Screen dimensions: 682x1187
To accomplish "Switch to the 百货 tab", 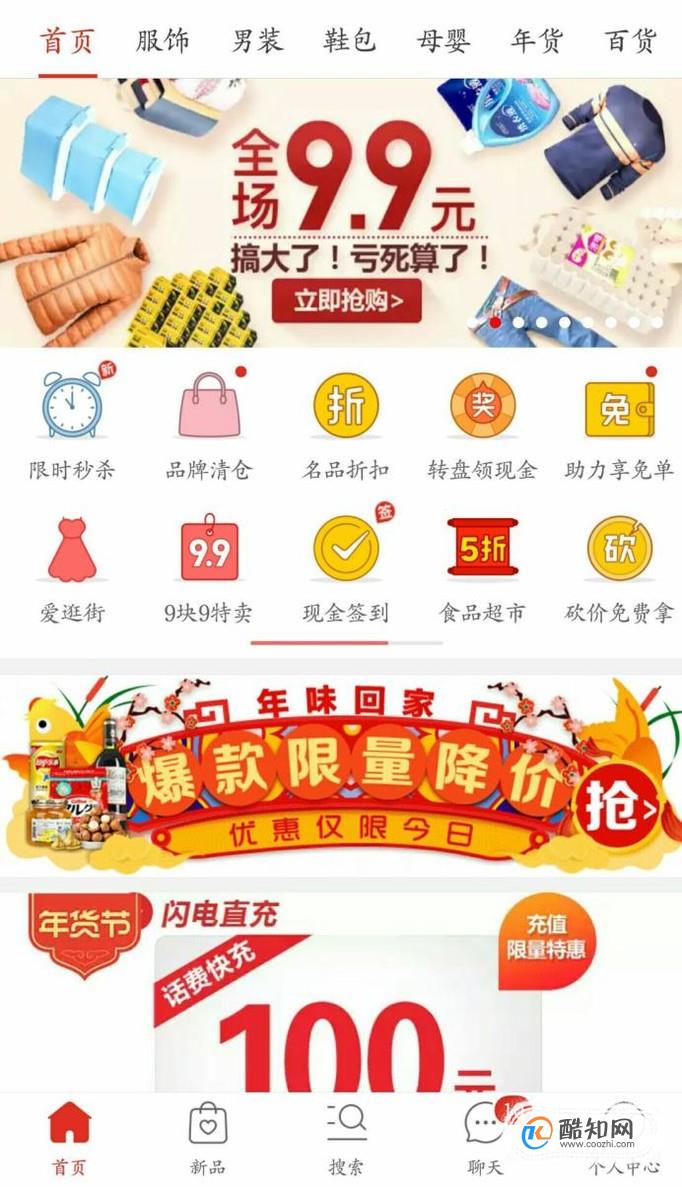I will click(x=630, y=40).
